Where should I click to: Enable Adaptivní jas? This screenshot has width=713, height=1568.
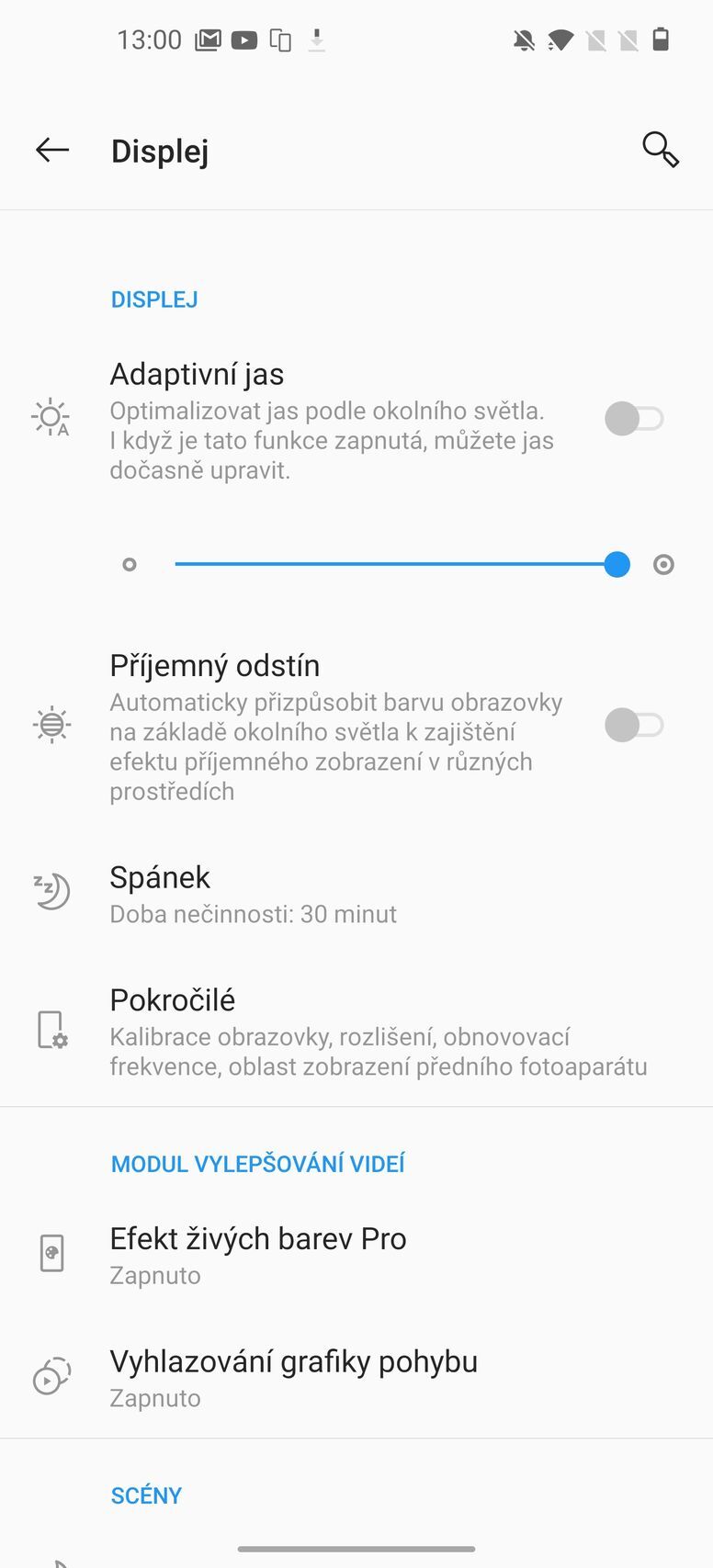633,418
